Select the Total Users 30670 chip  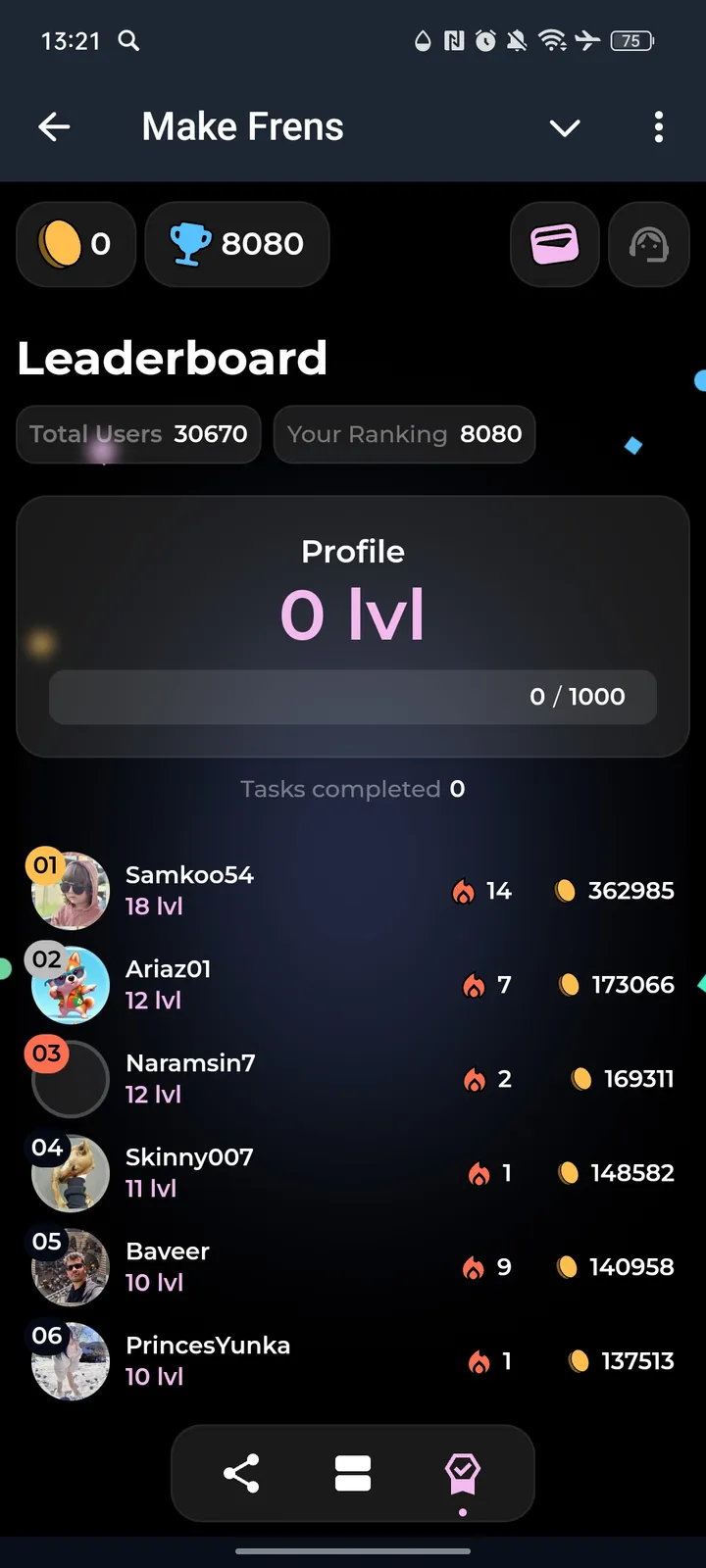coord(137,434)
